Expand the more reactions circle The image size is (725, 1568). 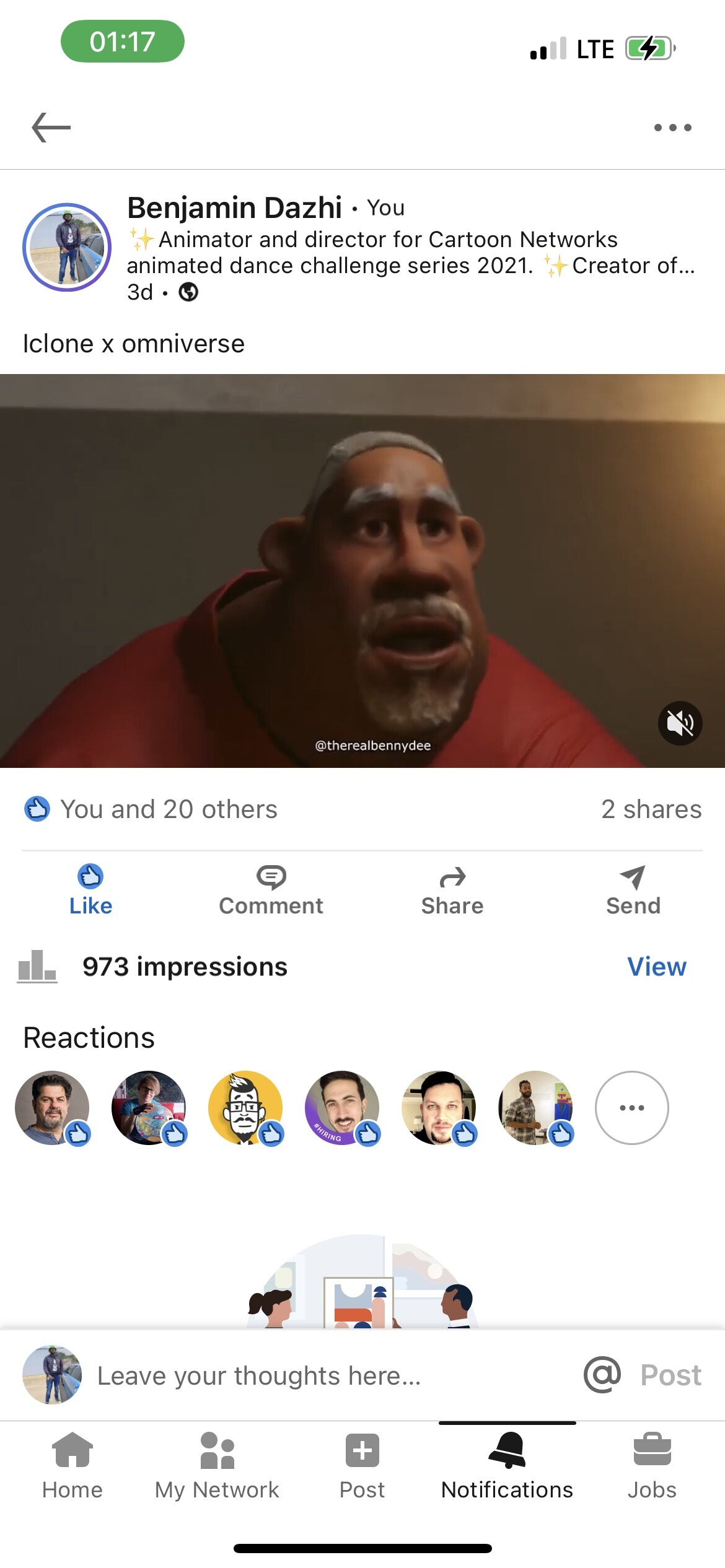pyautogui.click(x=631, y=1108)
